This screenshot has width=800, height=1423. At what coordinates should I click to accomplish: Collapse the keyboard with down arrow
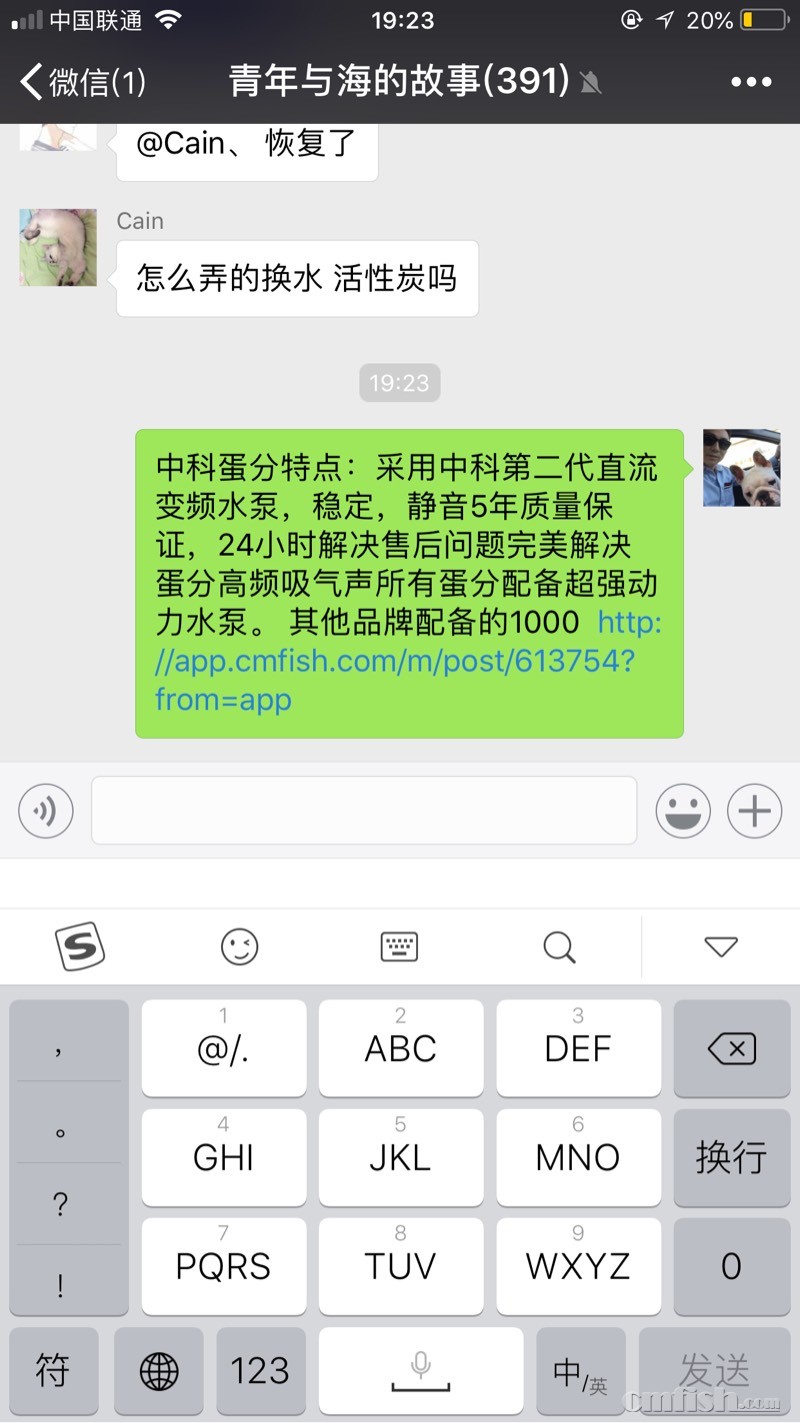[x=720, y=946]
